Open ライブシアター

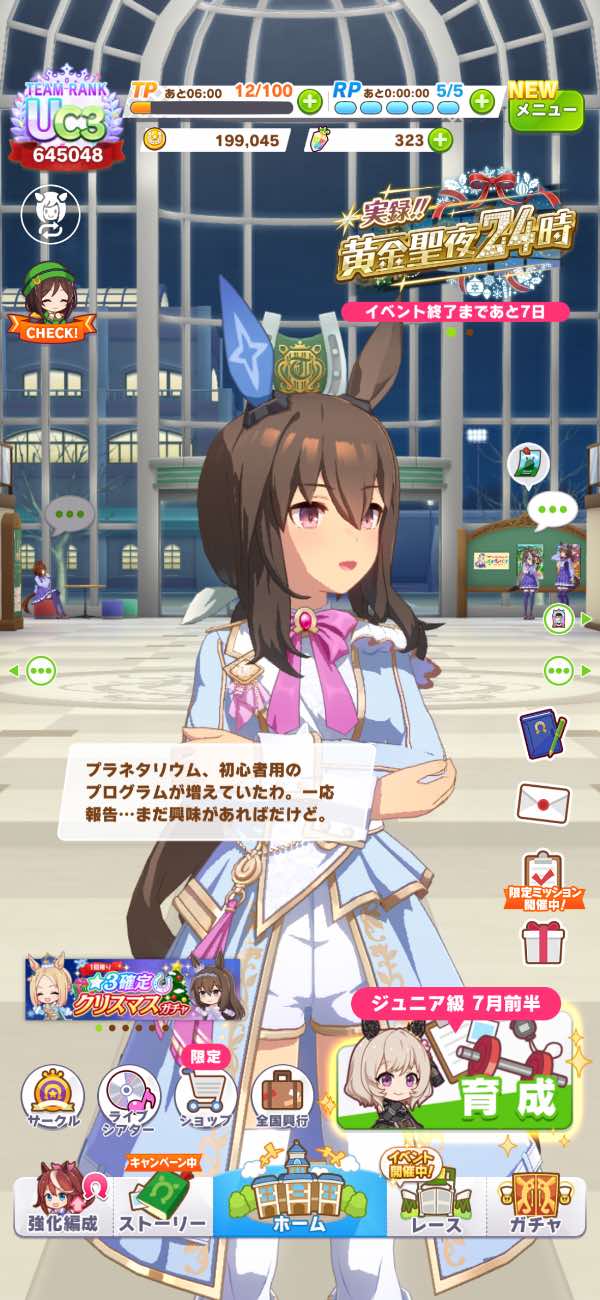pyautogui.click(x=129, y=1100)
